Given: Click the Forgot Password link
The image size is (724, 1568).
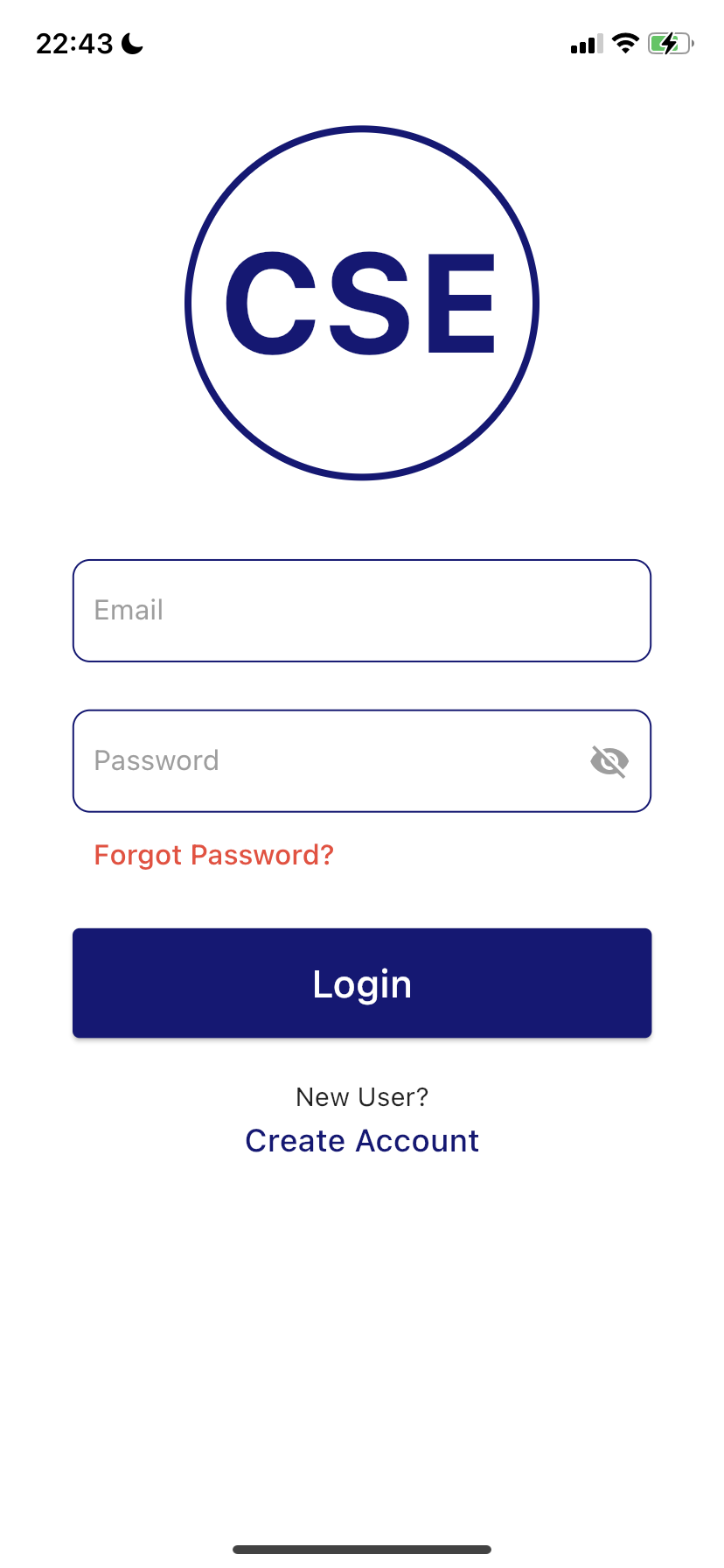Looking at the screenshot, I should (213, 855).
